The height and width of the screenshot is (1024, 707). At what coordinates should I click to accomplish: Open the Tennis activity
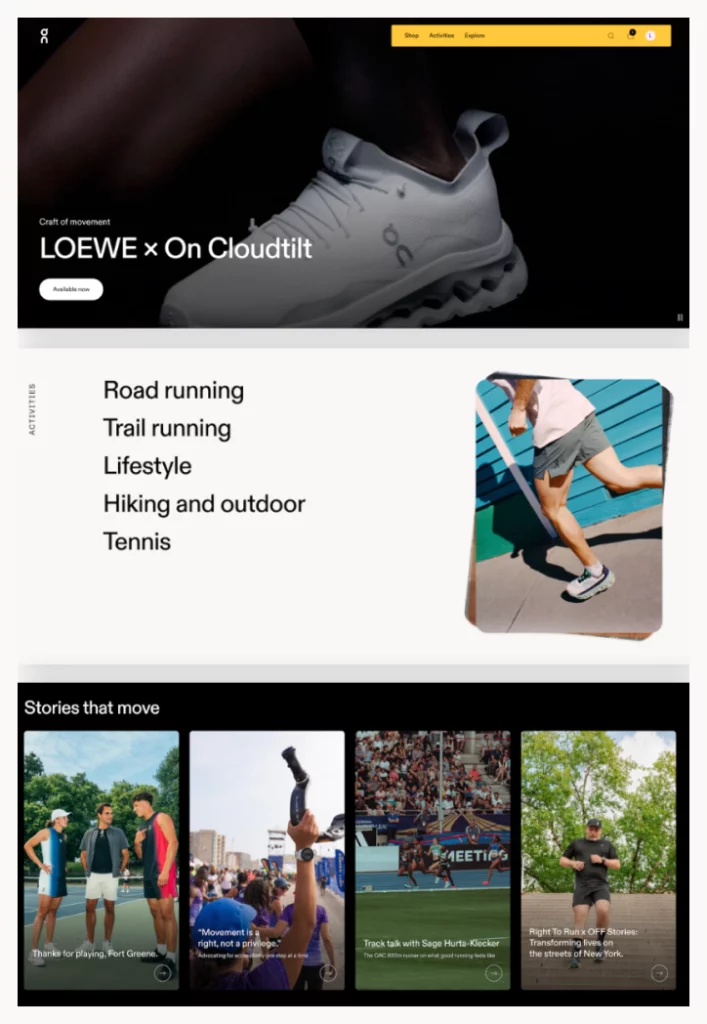(x=137, y=542)
